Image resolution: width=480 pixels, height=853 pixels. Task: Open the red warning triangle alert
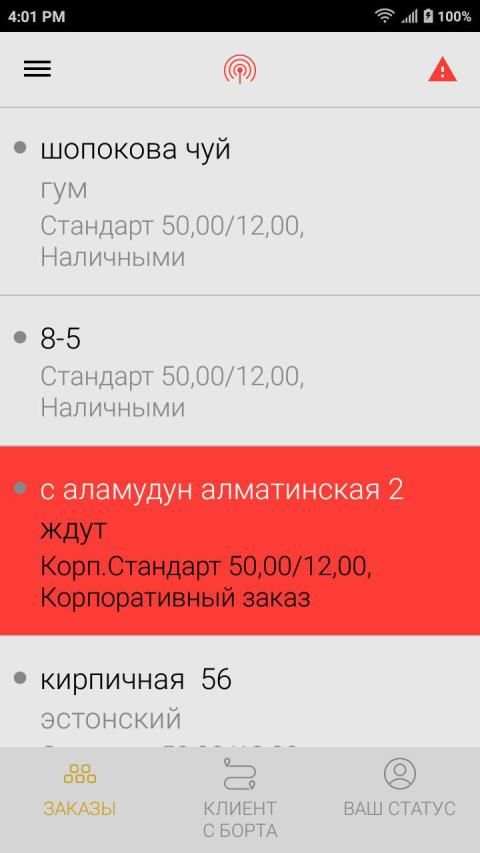(x=442, y=70)
